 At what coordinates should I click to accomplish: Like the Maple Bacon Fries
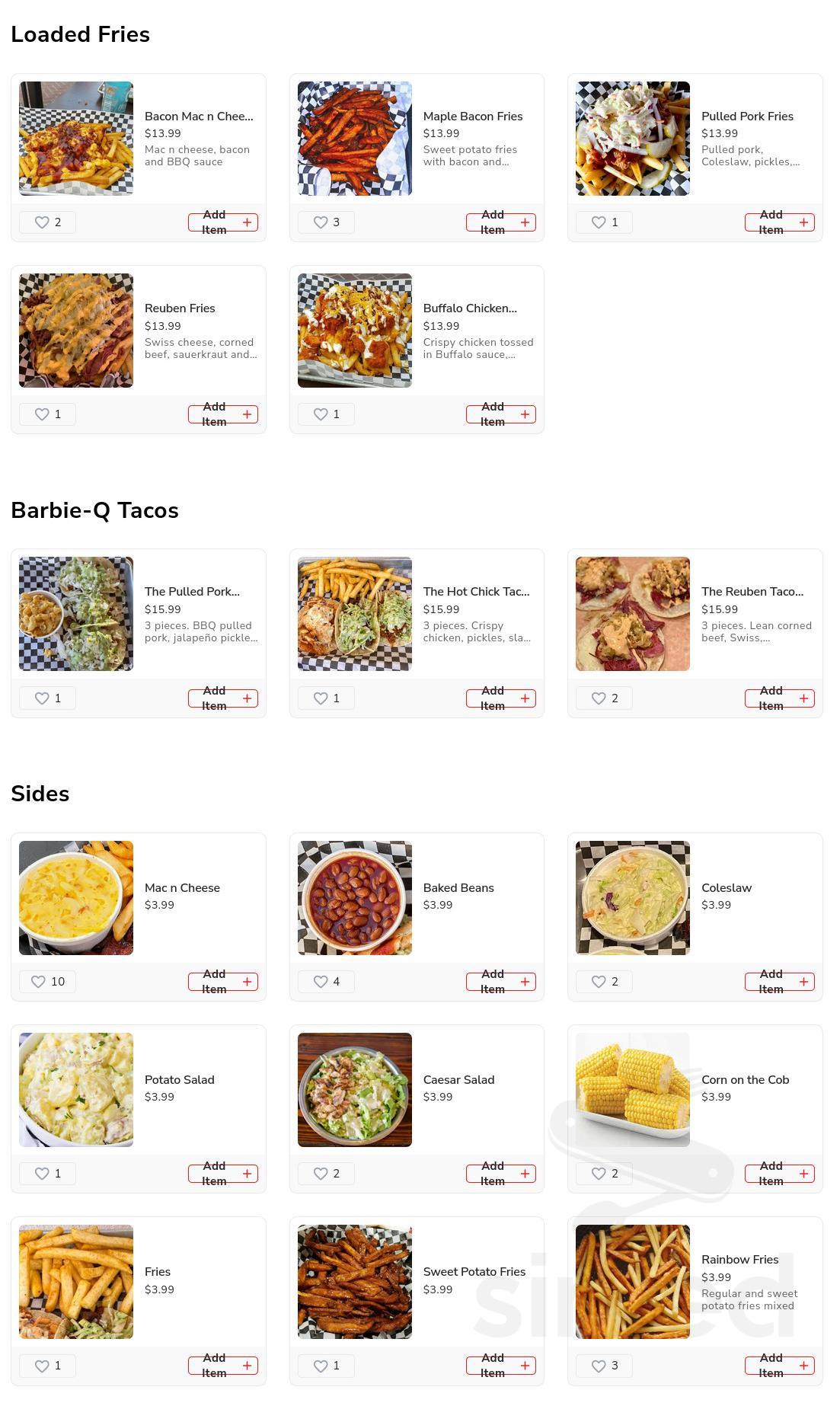click(x=326, y=222)
